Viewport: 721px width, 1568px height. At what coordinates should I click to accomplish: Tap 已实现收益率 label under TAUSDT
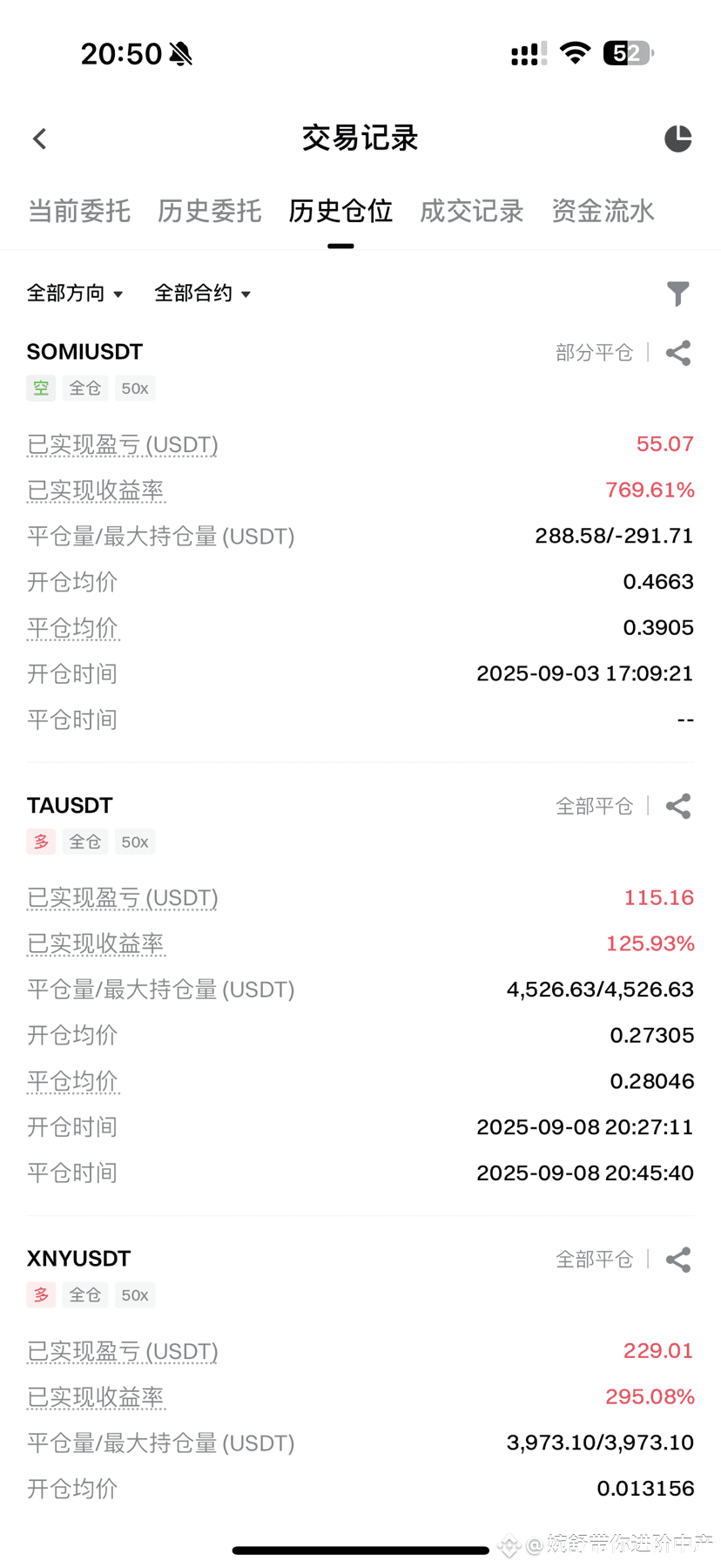[96, 943]
